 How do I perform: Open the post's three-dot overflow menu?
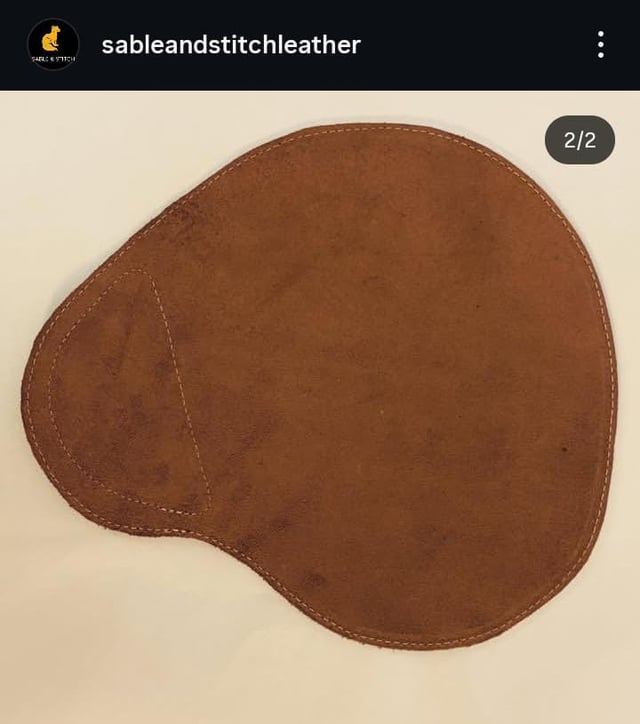600,44
